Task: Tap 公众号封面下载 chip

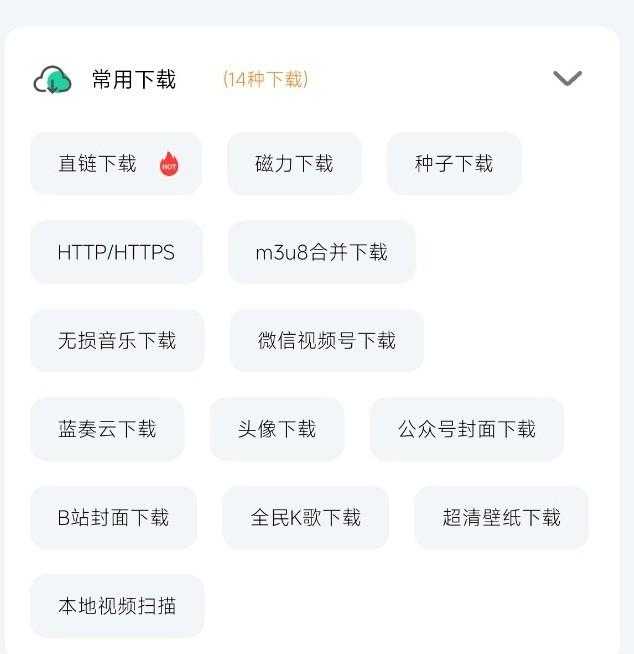Action: 467,429
